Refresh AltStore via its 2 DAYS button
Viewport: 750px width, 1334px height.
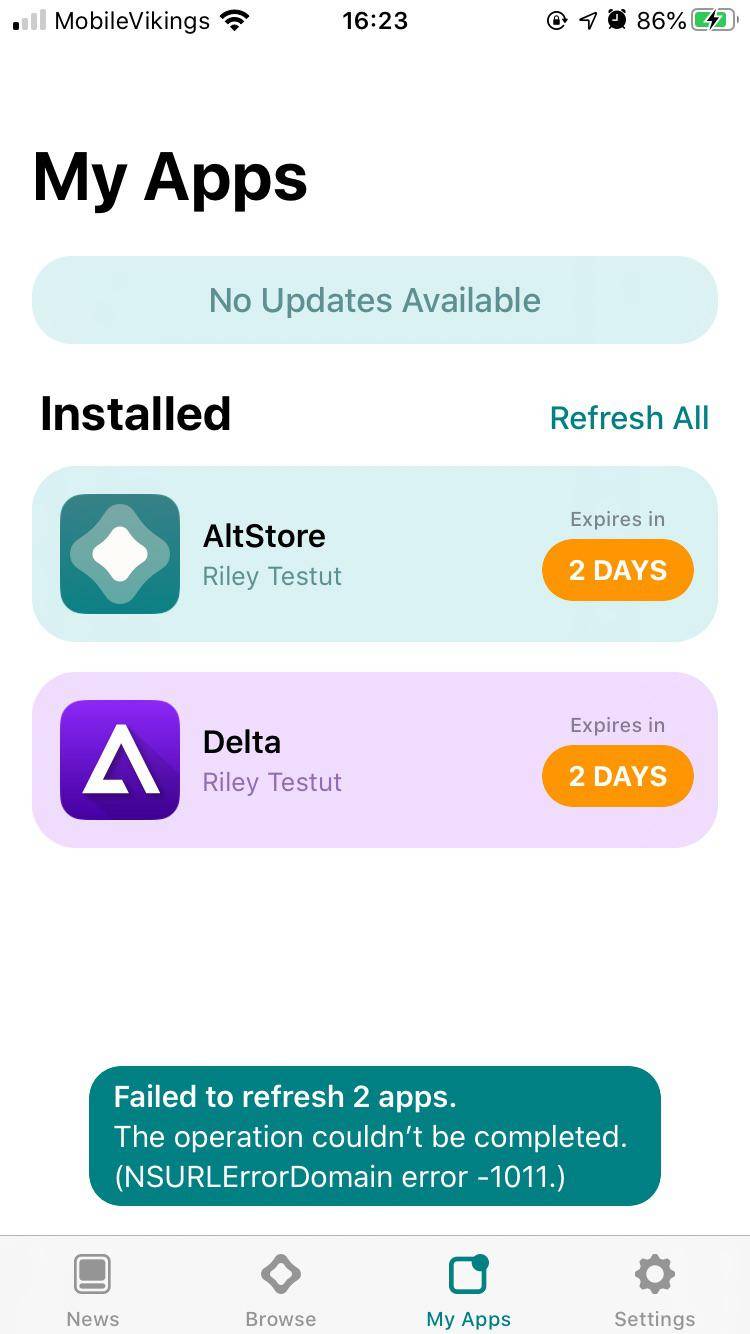(617, 570)
